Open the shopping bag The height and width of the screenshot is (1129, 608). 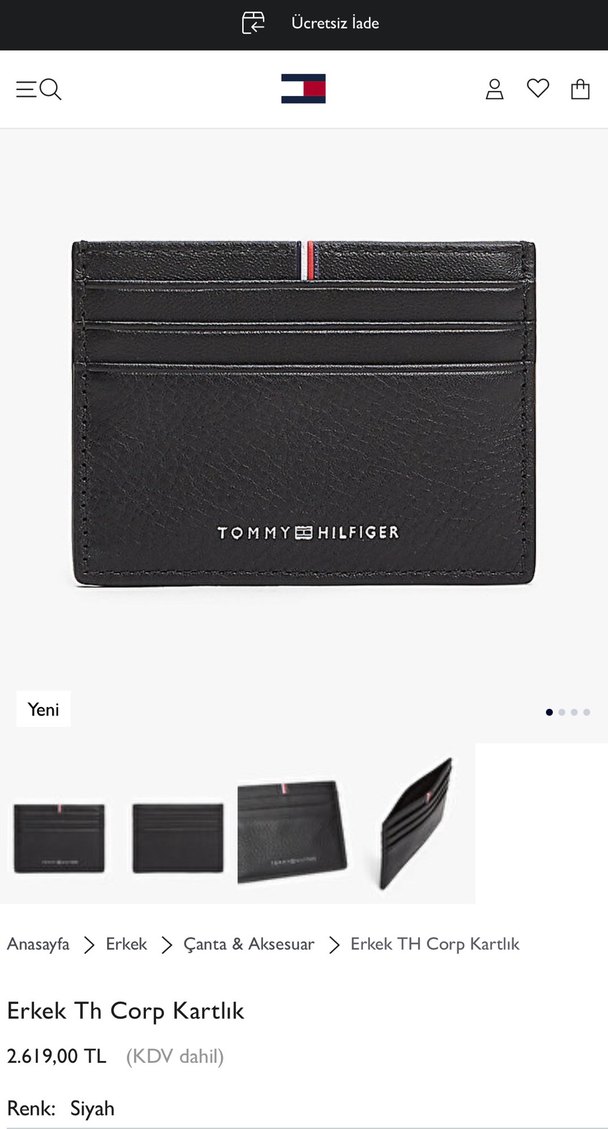[580, 90]
